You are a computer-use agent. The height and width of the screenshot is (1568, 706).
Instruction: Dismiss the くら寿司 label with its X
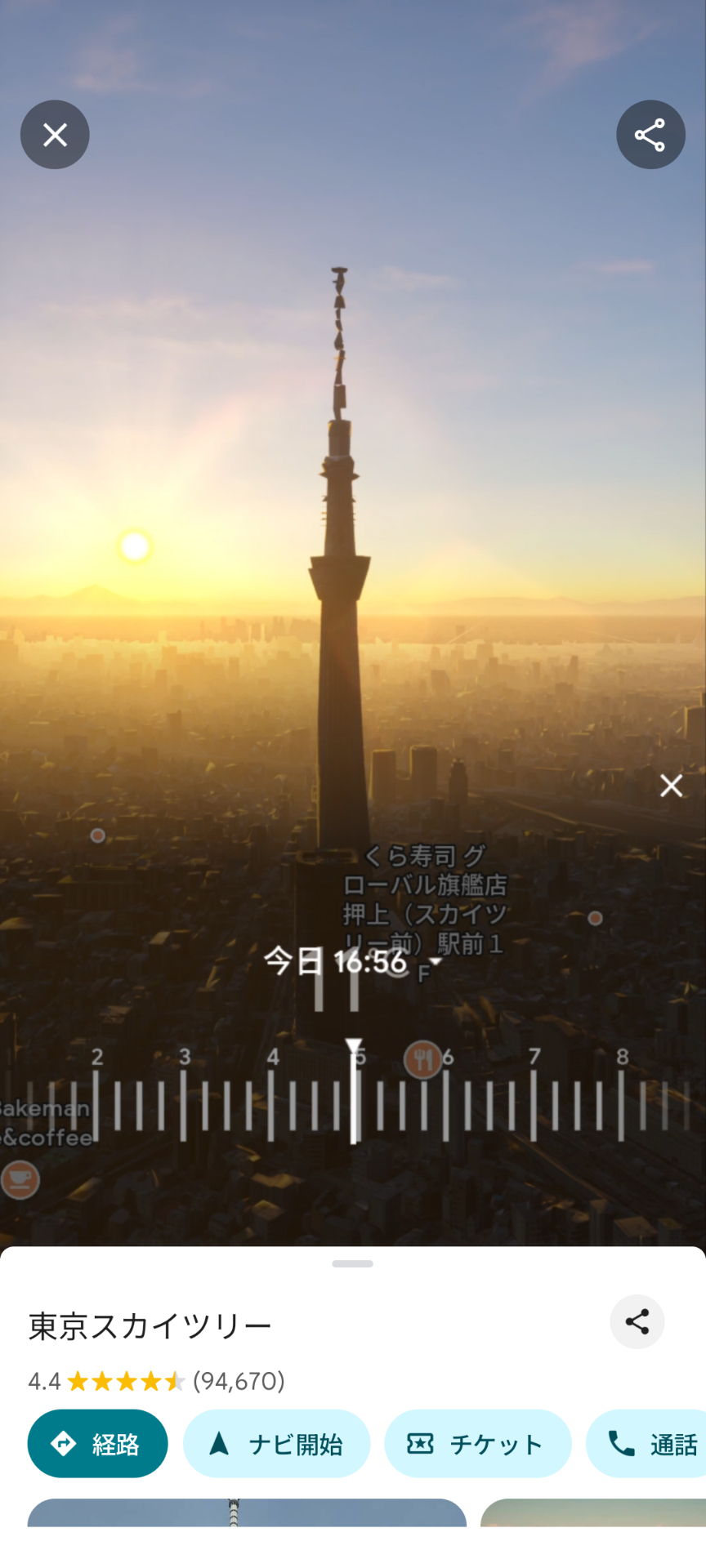point(671,785)
